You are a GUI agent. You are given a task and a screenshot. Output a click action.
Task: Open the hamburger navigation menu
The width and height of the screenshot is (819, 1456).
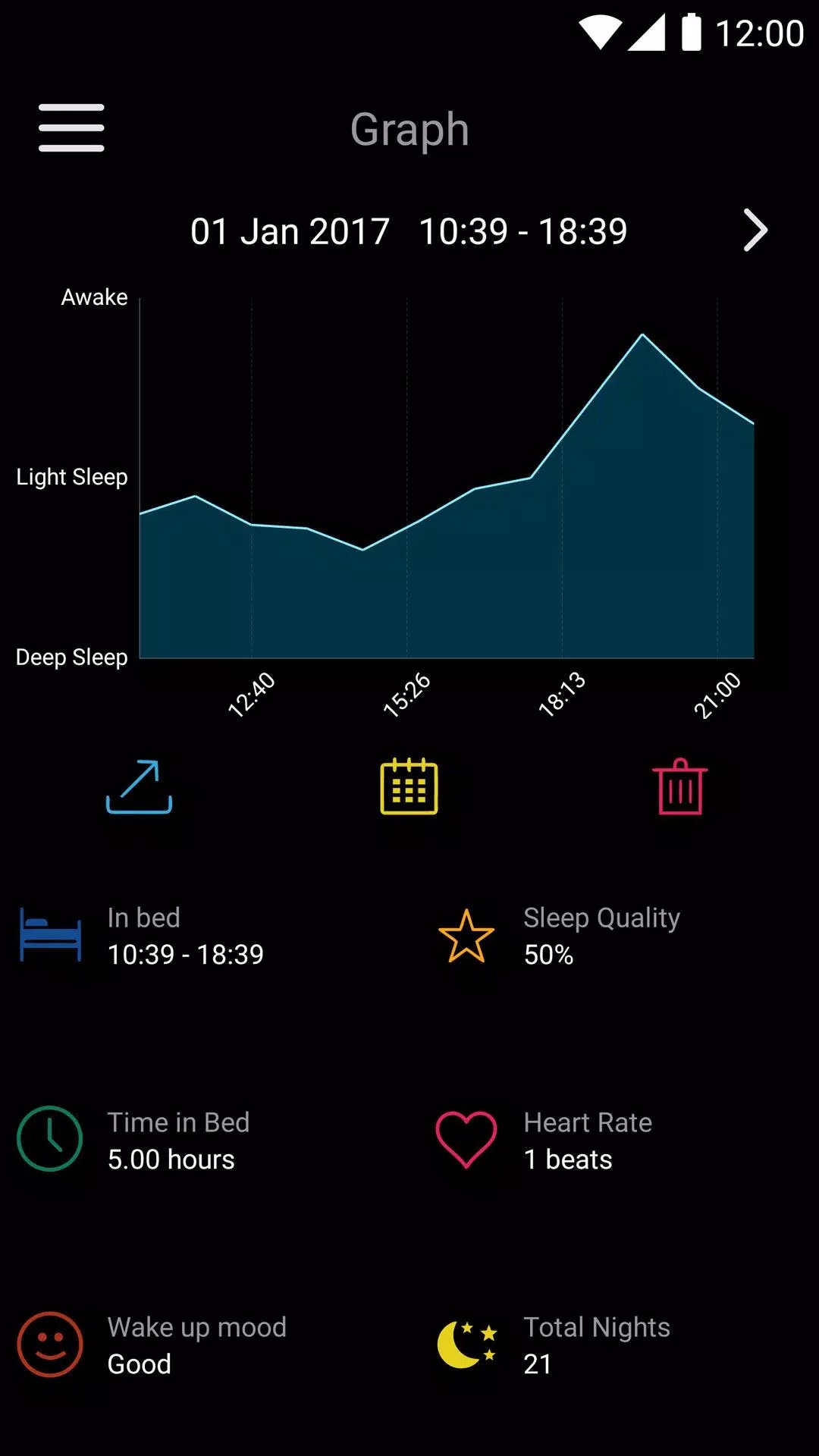click(71, 128)
